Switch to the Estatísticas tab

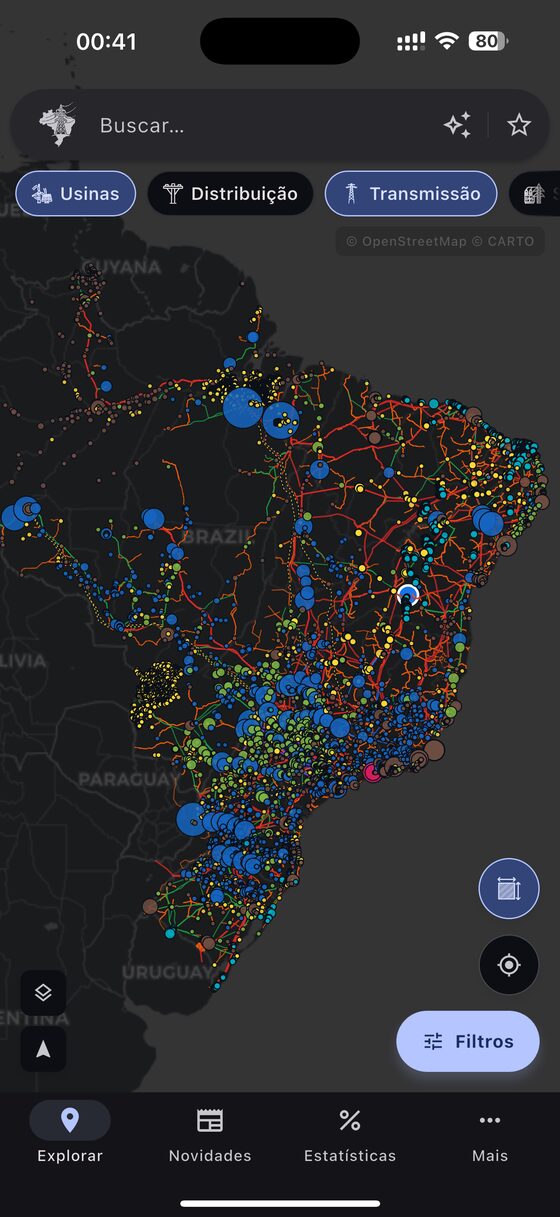(350, 1134)
